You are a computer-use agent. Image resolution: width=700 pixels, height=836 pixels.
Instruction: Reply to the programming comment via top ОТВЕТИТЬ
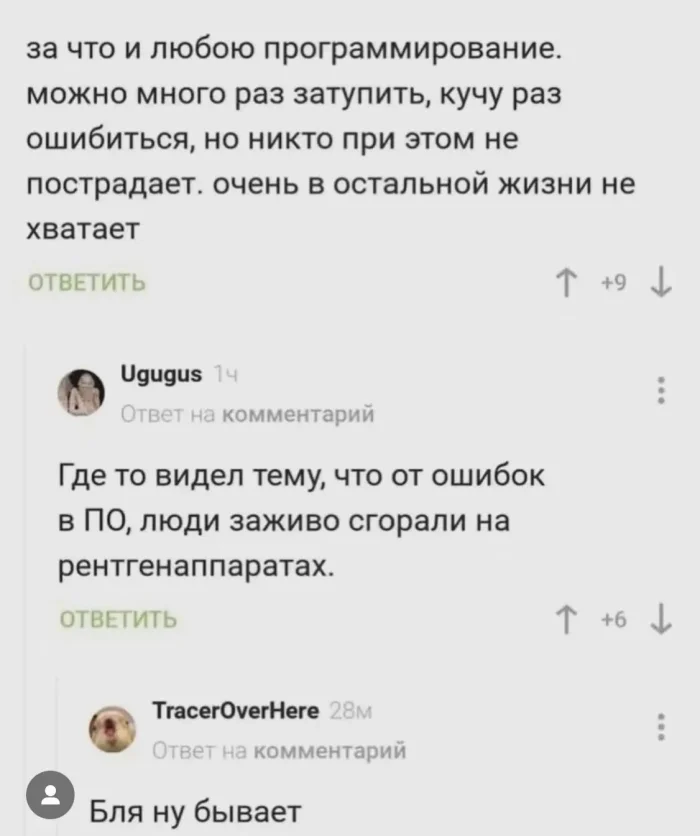pos(86,283)
